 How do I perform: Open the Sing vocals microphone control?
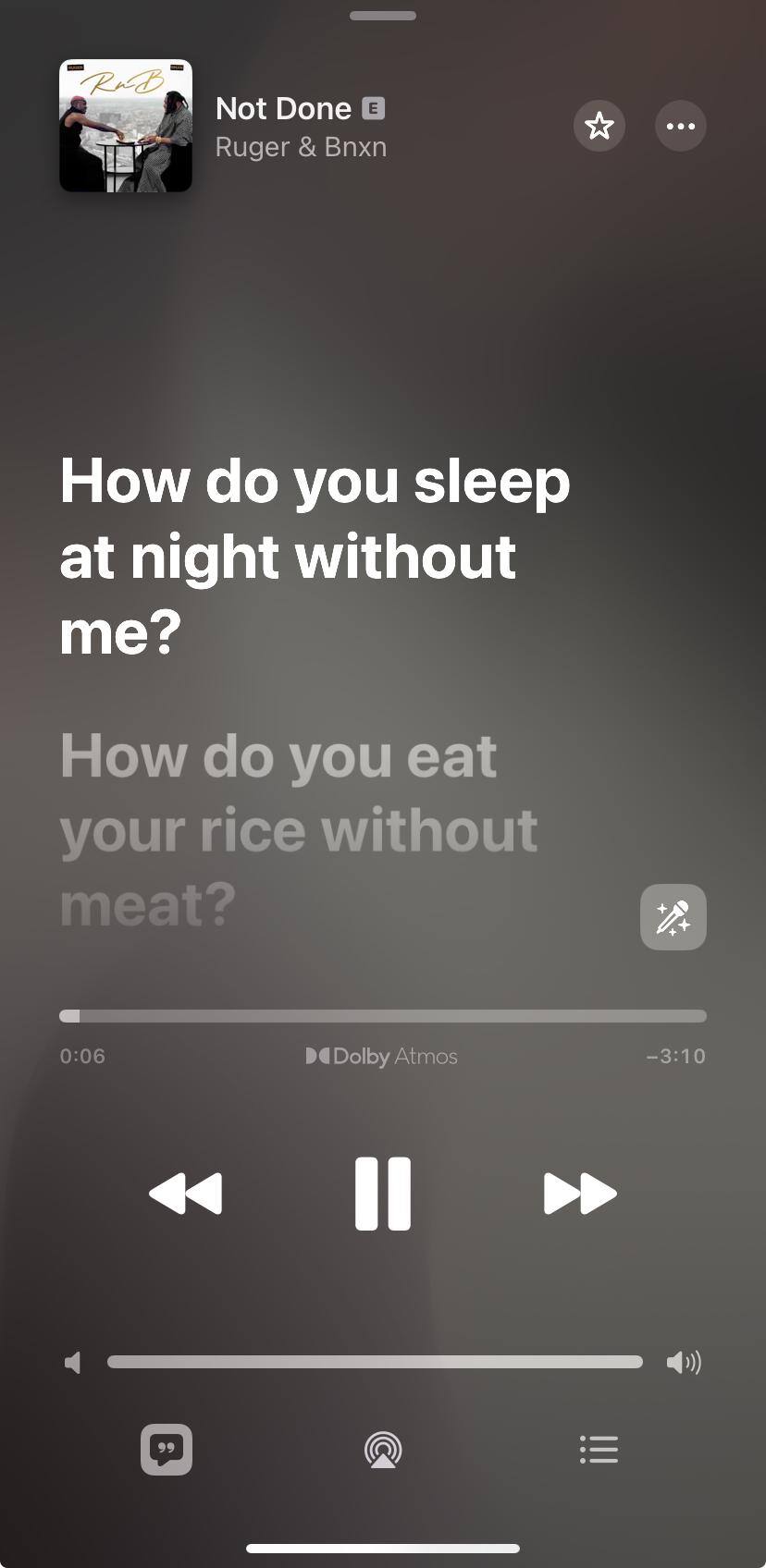[673, 917]
